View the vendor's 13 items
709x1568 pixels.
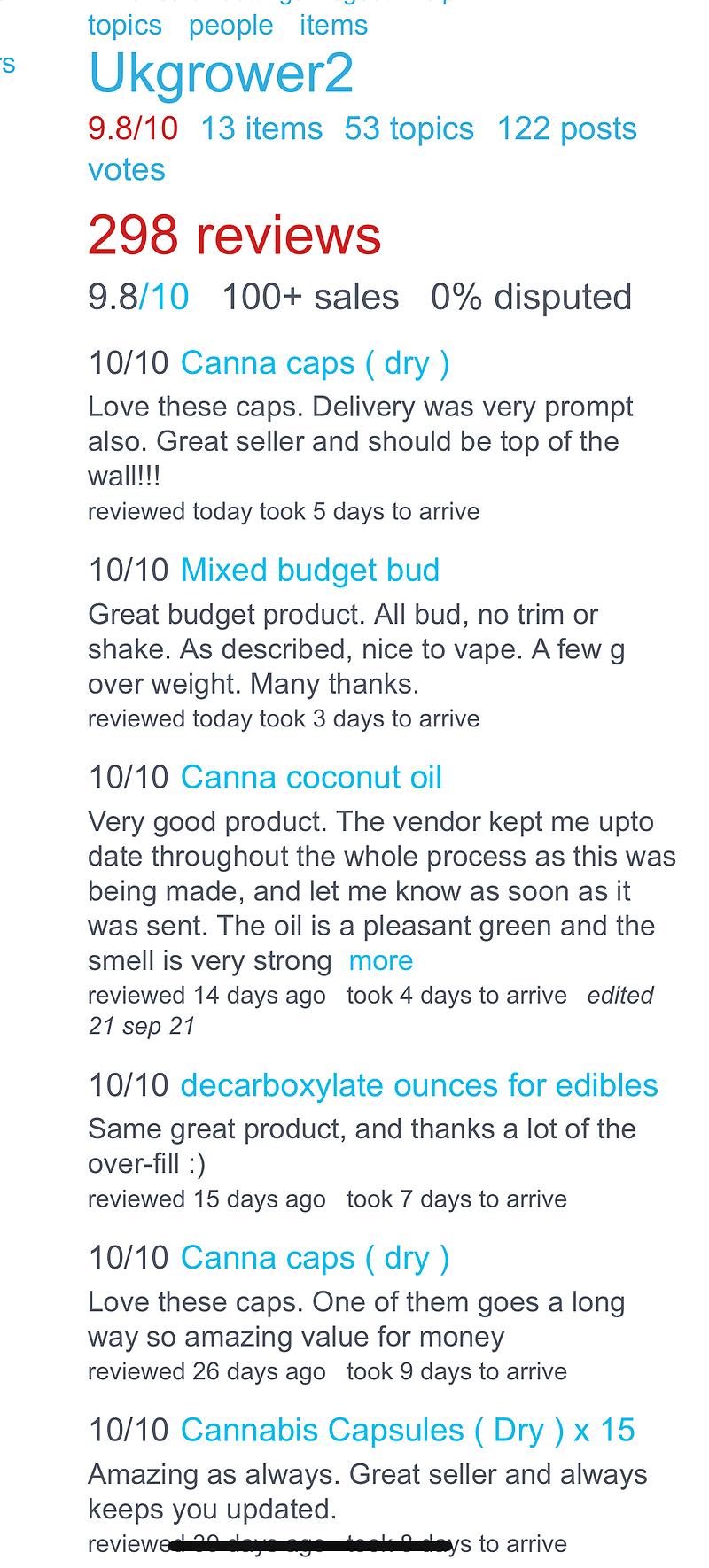pos(261,129)
